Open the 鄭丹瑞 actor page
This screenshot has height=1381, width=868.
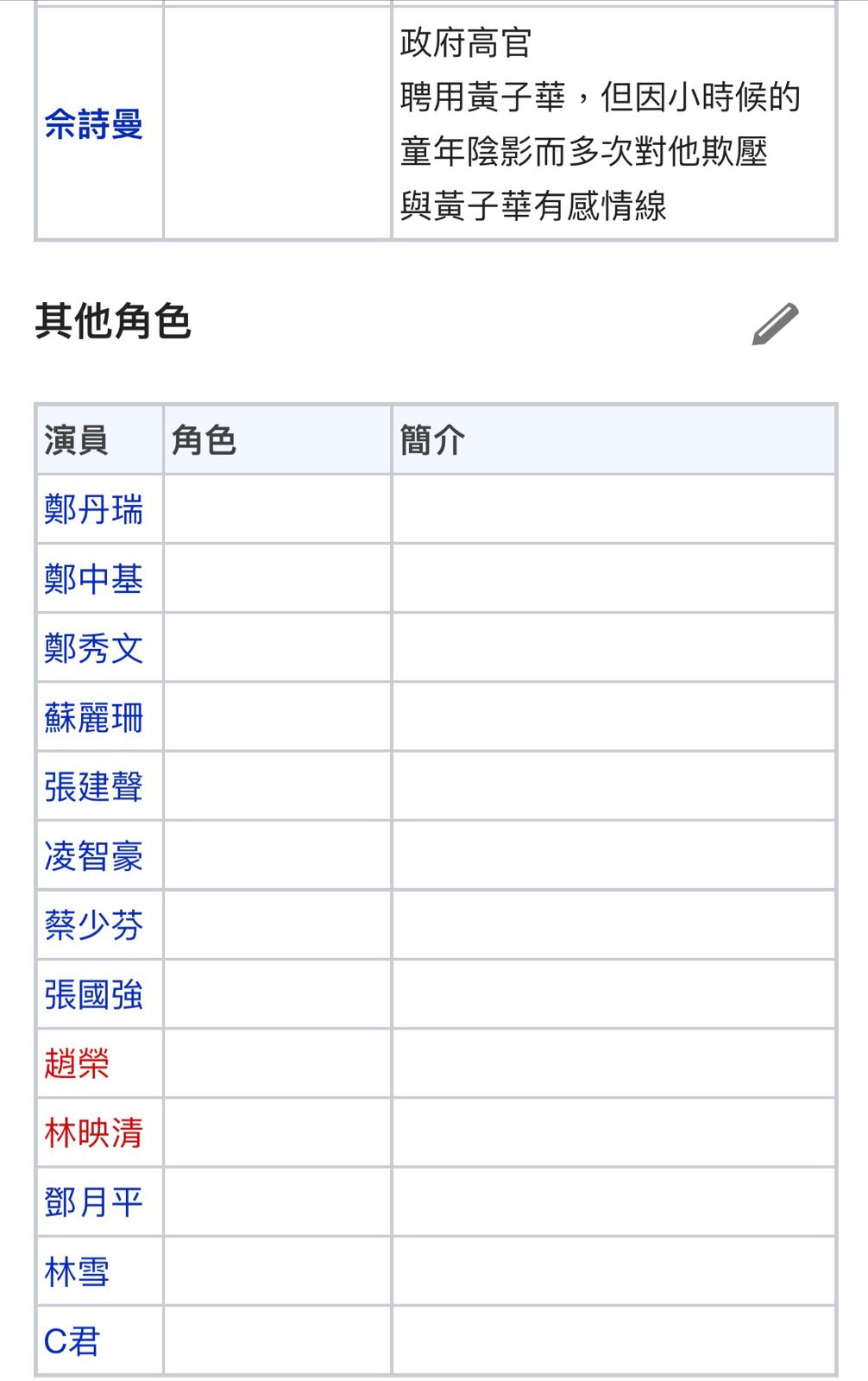93,509
